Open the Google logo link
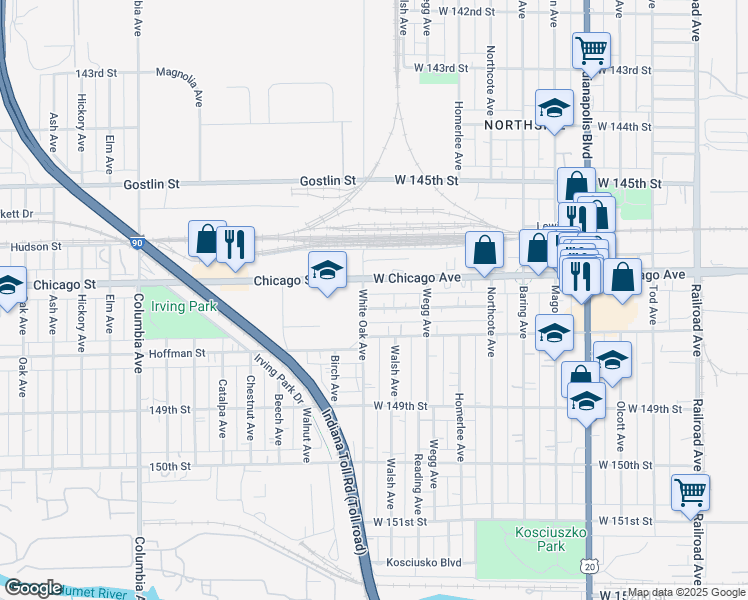The image size is (748, 600). tap(33, 588)
